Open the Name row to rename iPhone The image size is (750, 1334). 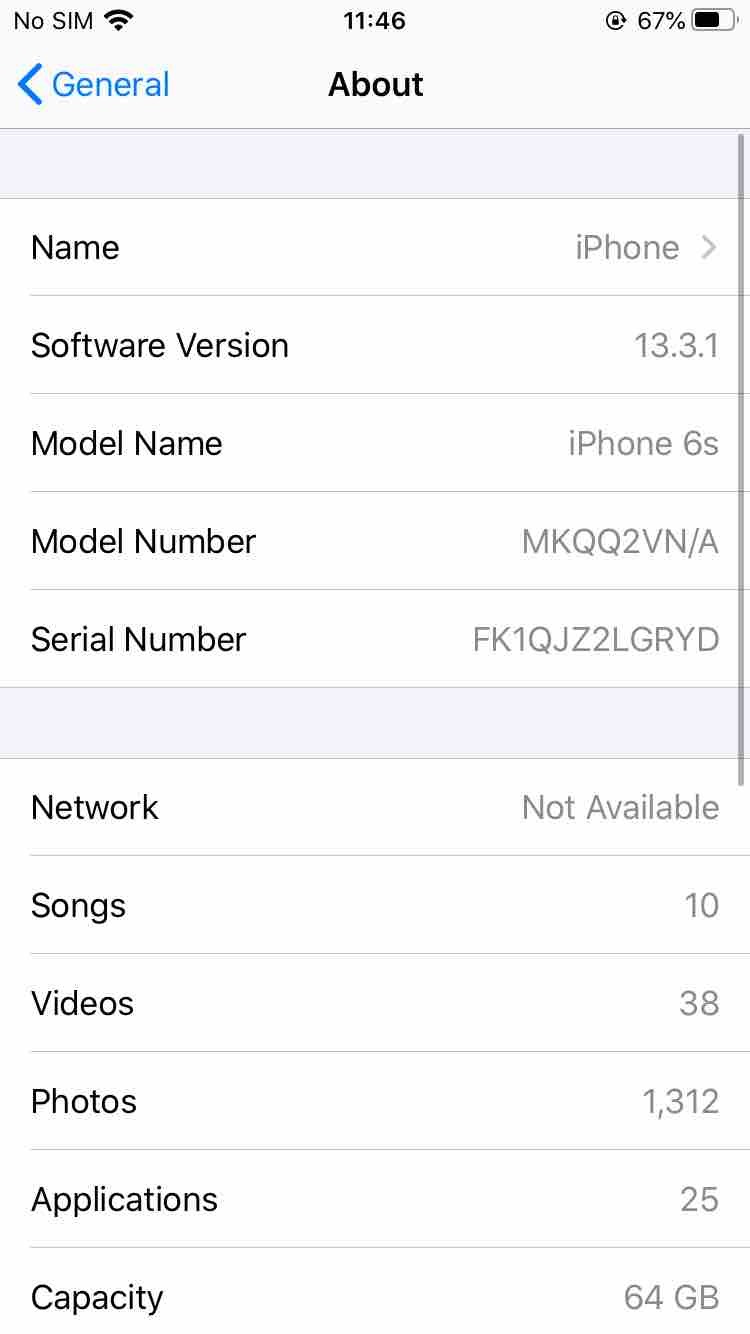(375, 247)
